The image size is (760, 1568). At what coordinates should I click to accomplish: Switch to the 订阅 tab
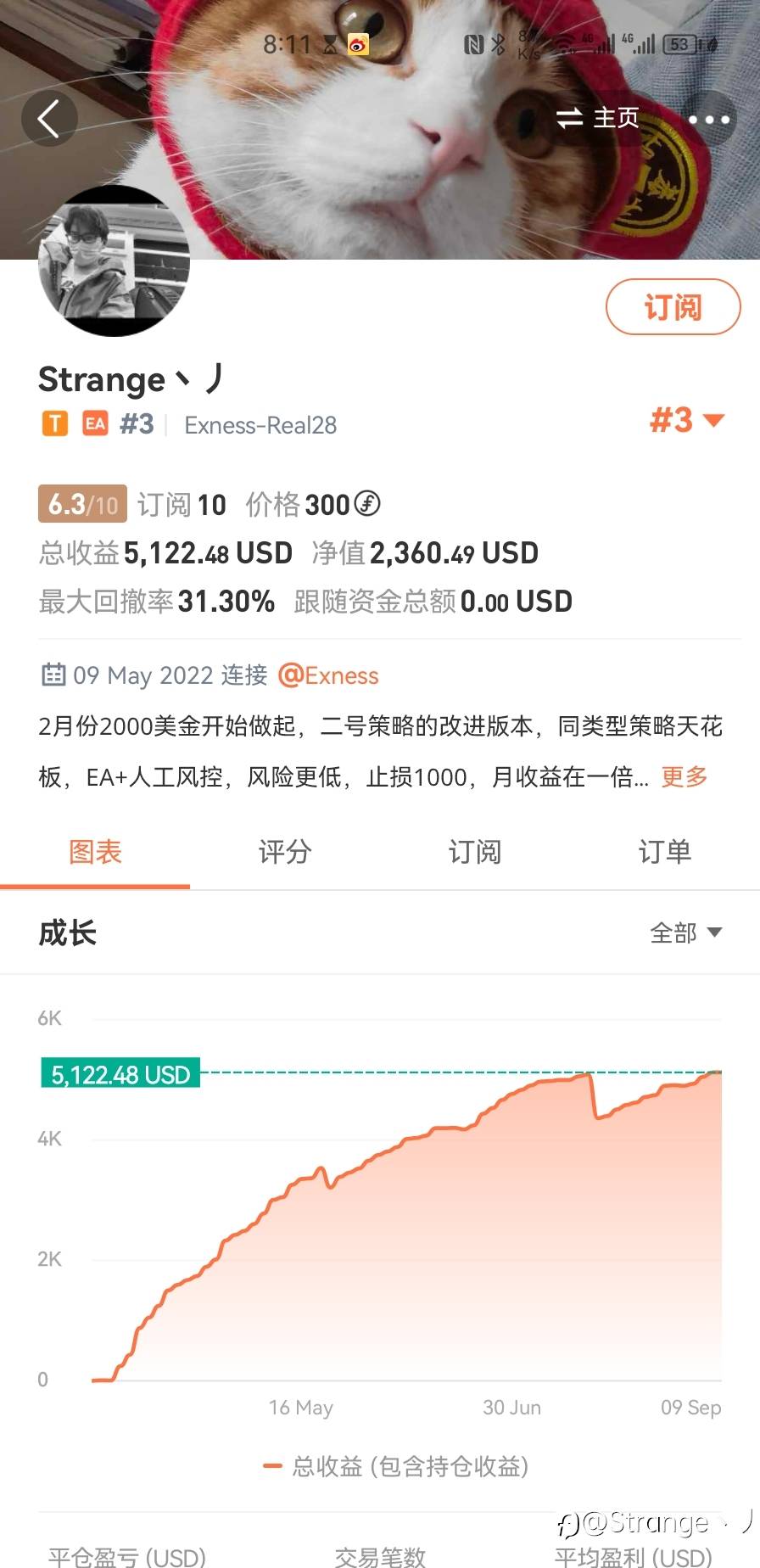click(x=475, y=852)
